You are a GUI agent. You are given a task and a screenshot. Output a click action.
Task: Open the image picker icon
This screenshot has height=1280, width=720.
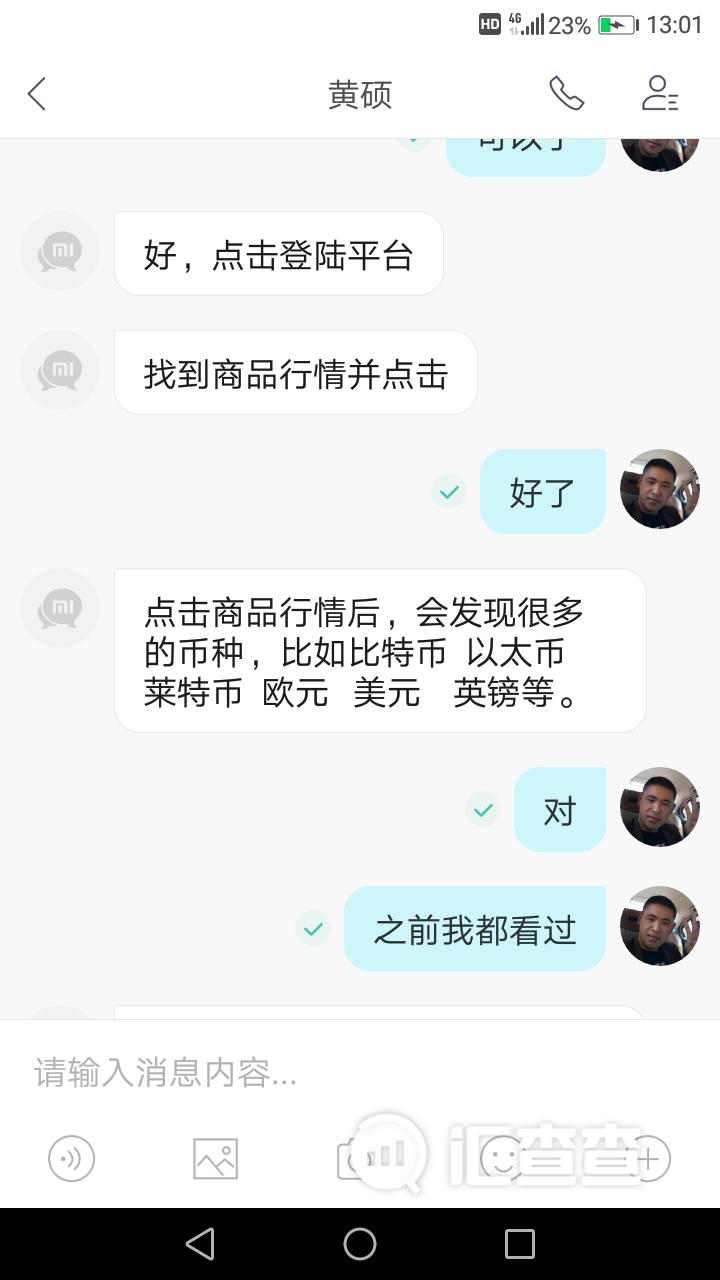click(x=215, y=1159)
